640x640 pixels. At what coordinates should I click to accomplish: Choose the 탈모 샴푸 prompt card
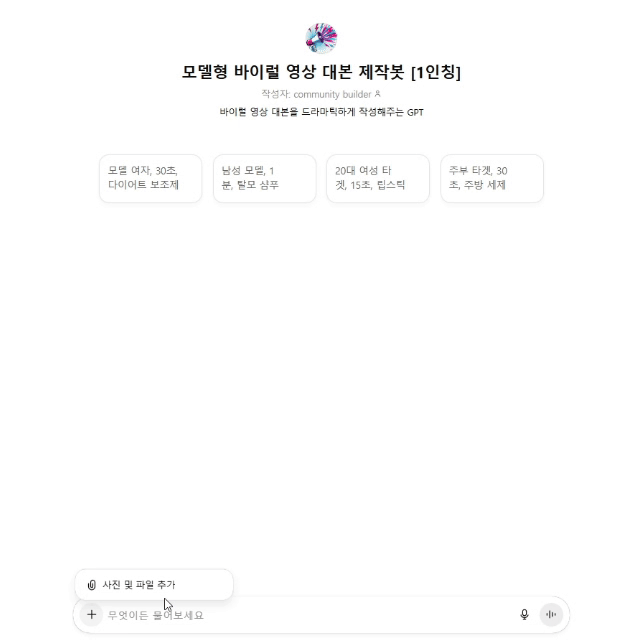coord(264,178)
